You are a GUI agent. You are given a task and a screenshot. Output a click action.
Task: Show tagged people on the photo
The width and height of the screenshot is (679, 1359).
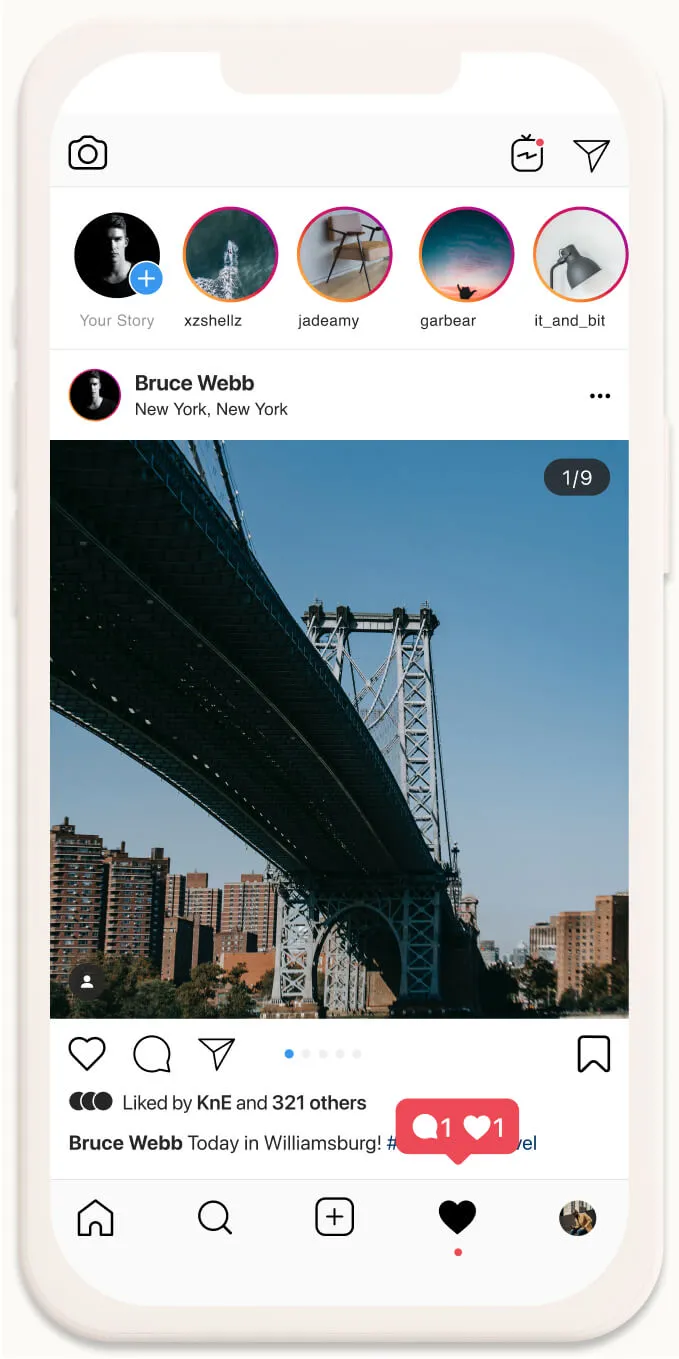[87, 982]
